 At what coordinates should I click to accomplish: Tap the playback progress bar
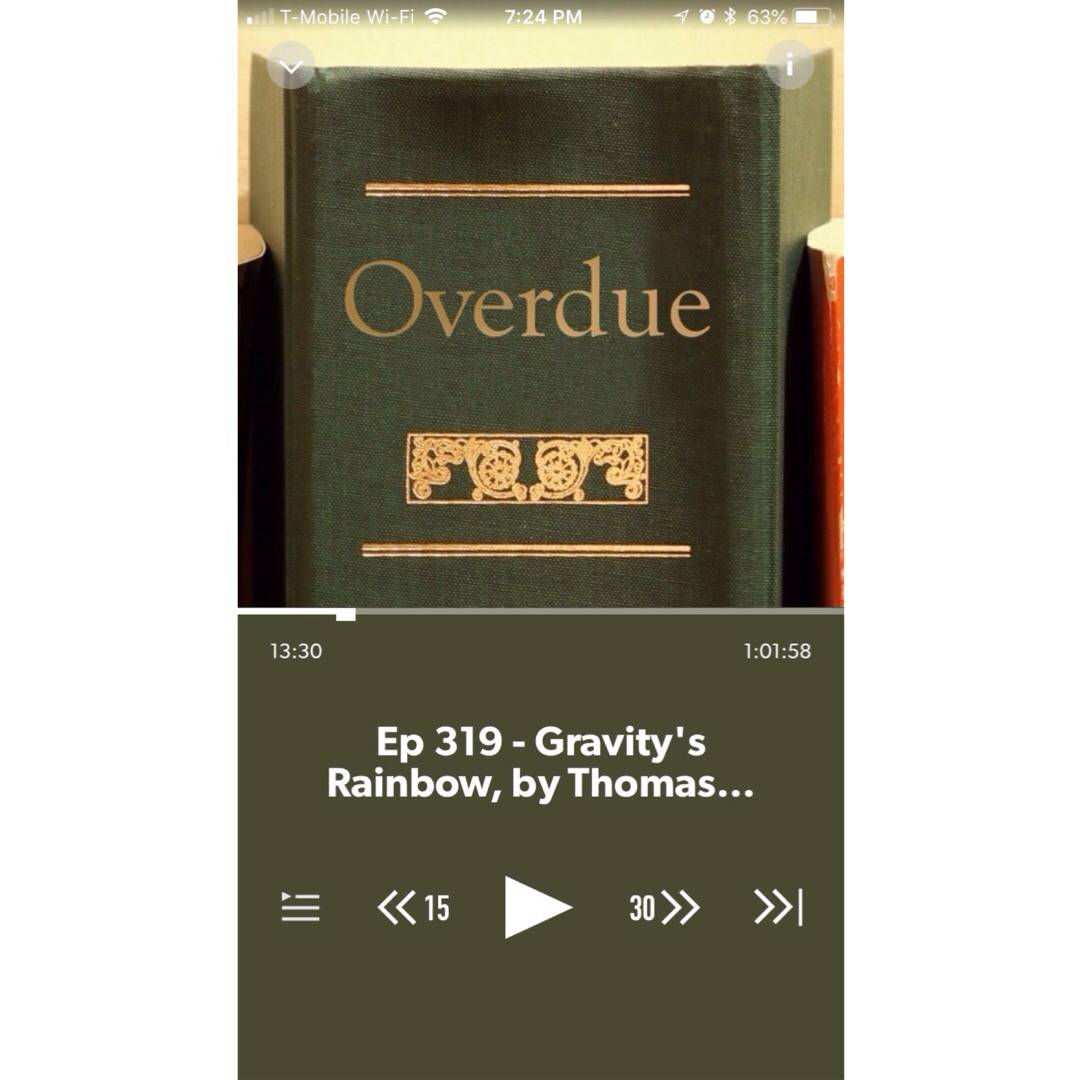(540, 611)
